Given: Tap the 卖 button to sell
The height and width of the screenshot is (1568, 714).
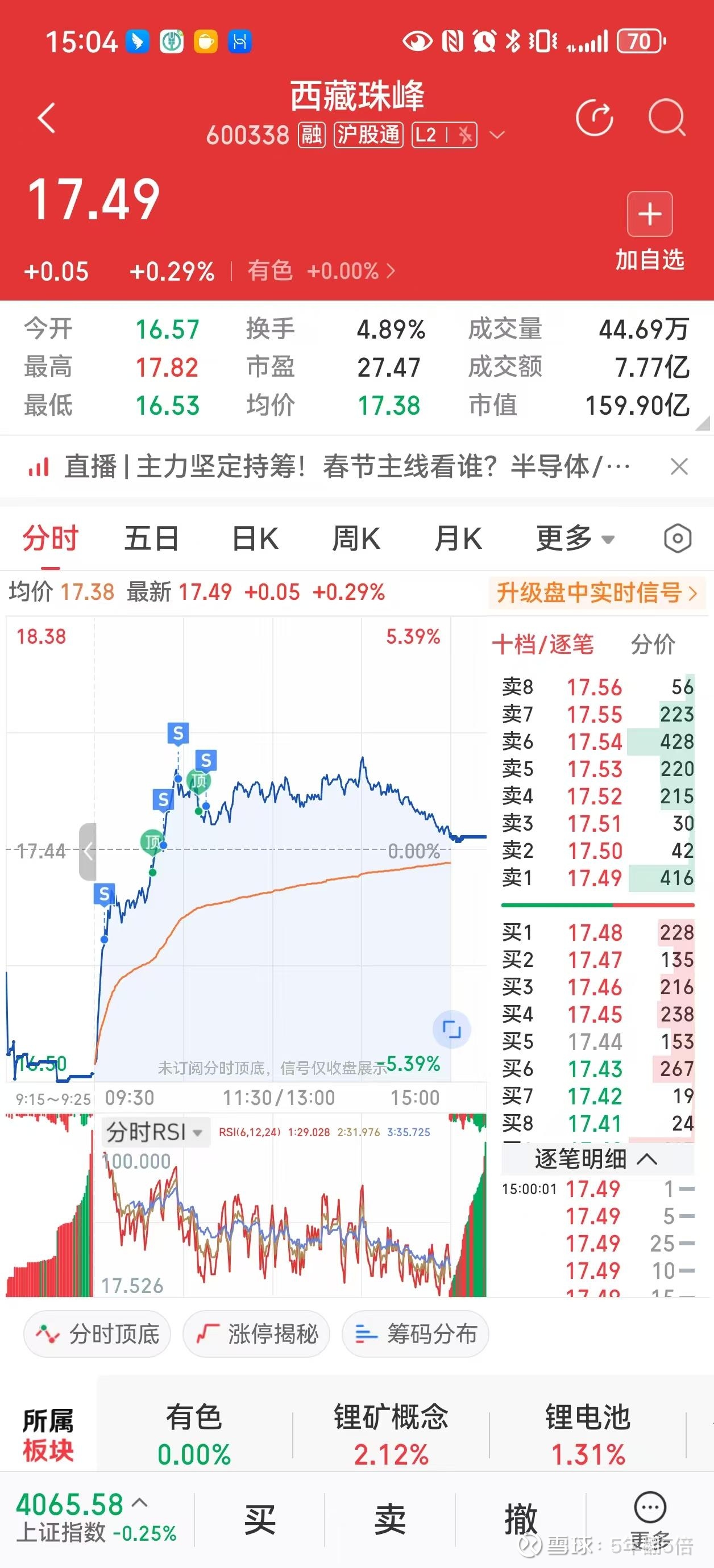Looking at the screenshot, I should pyautogui.click(x=390, y=1520).
